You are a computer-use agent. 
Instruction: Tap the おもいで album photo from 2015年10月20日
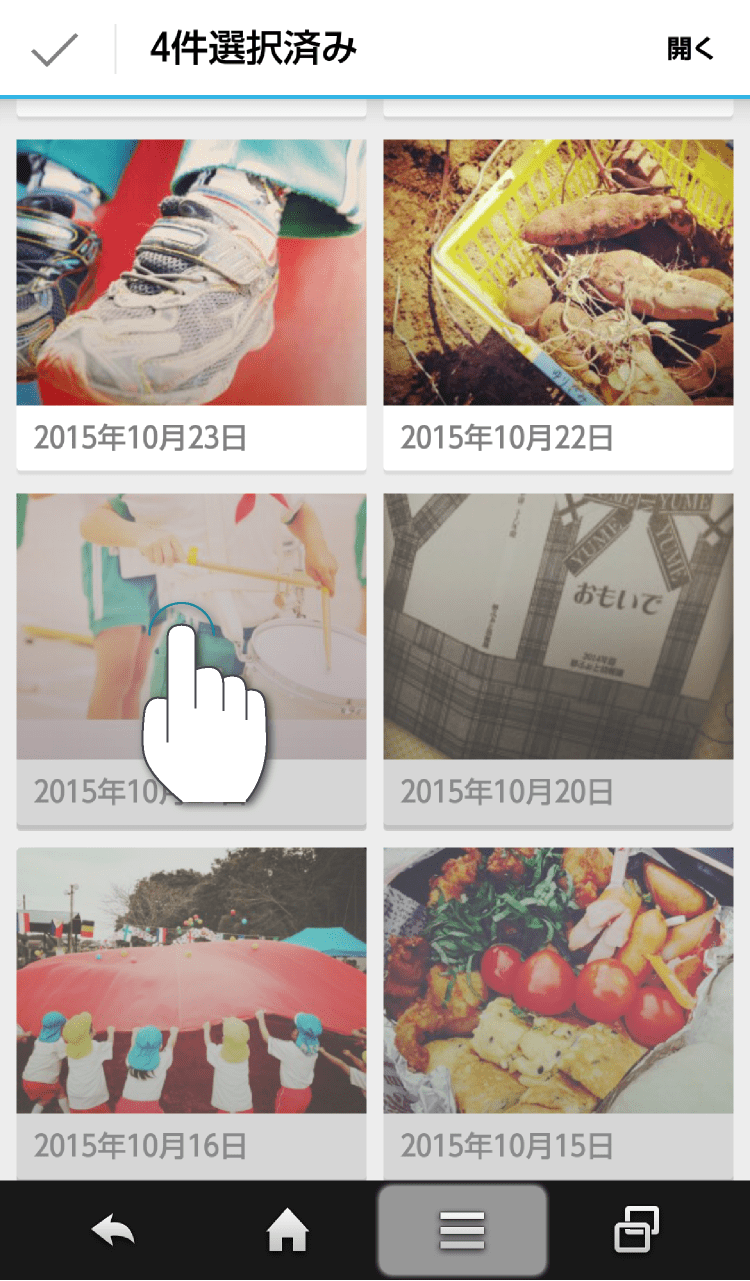558,659
